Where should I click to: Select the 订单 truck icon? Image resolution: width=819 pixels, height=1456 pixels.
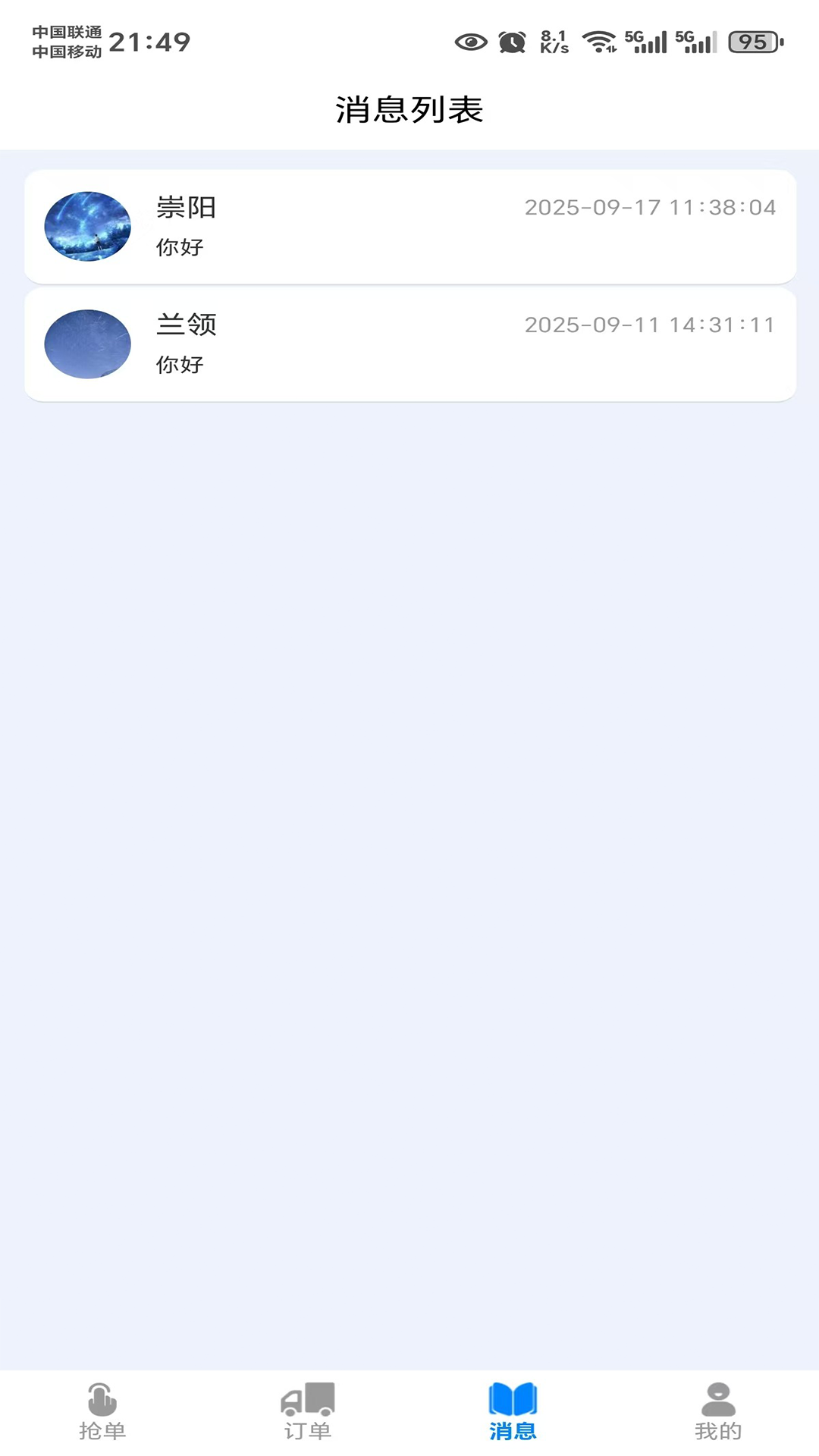[x=306, y=1407]
